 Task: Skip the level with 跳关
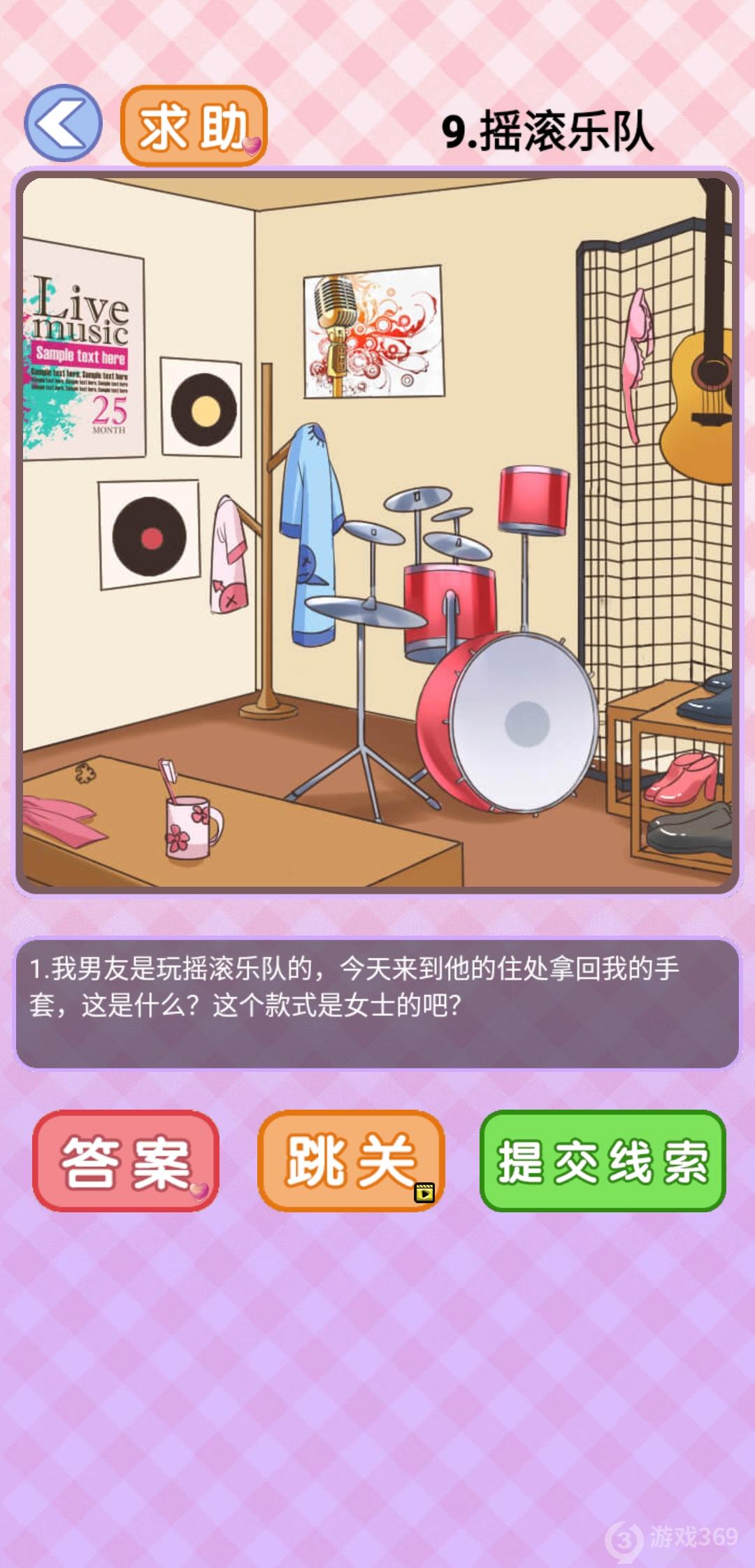click(351, 1161)
